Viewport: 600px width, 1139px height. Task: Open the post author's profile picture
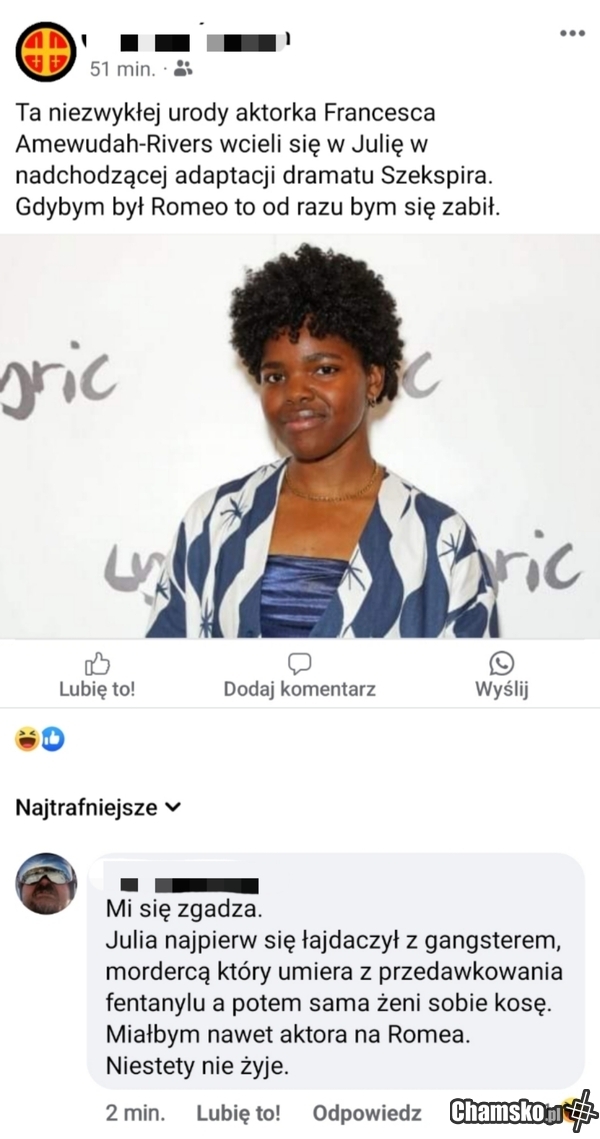(45, 52)
